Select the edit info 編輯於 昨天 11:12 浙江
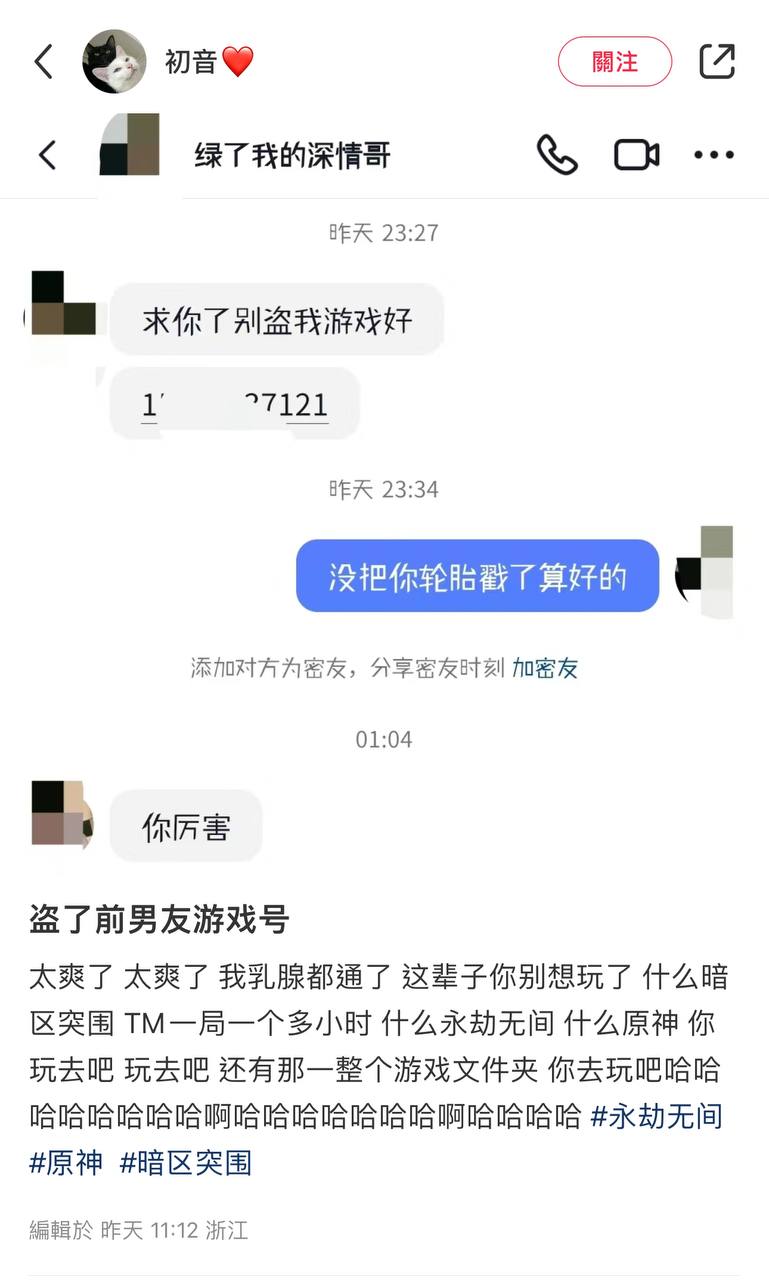 pos(135,1230)
